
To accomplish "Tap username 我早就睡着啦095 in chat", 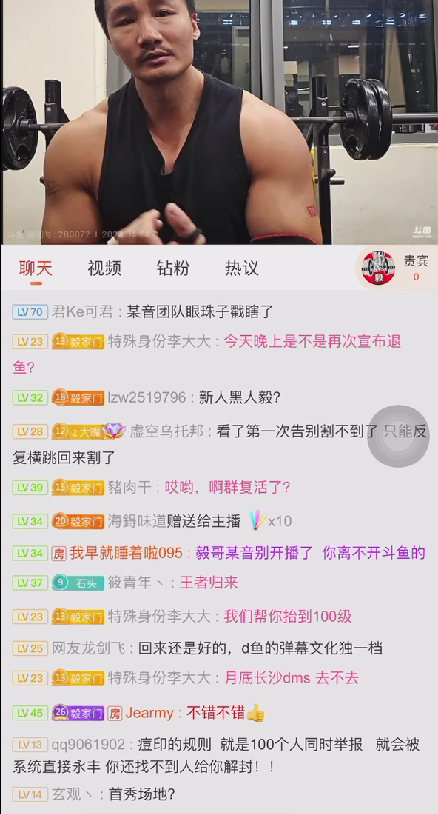I will tap(127, 553).
